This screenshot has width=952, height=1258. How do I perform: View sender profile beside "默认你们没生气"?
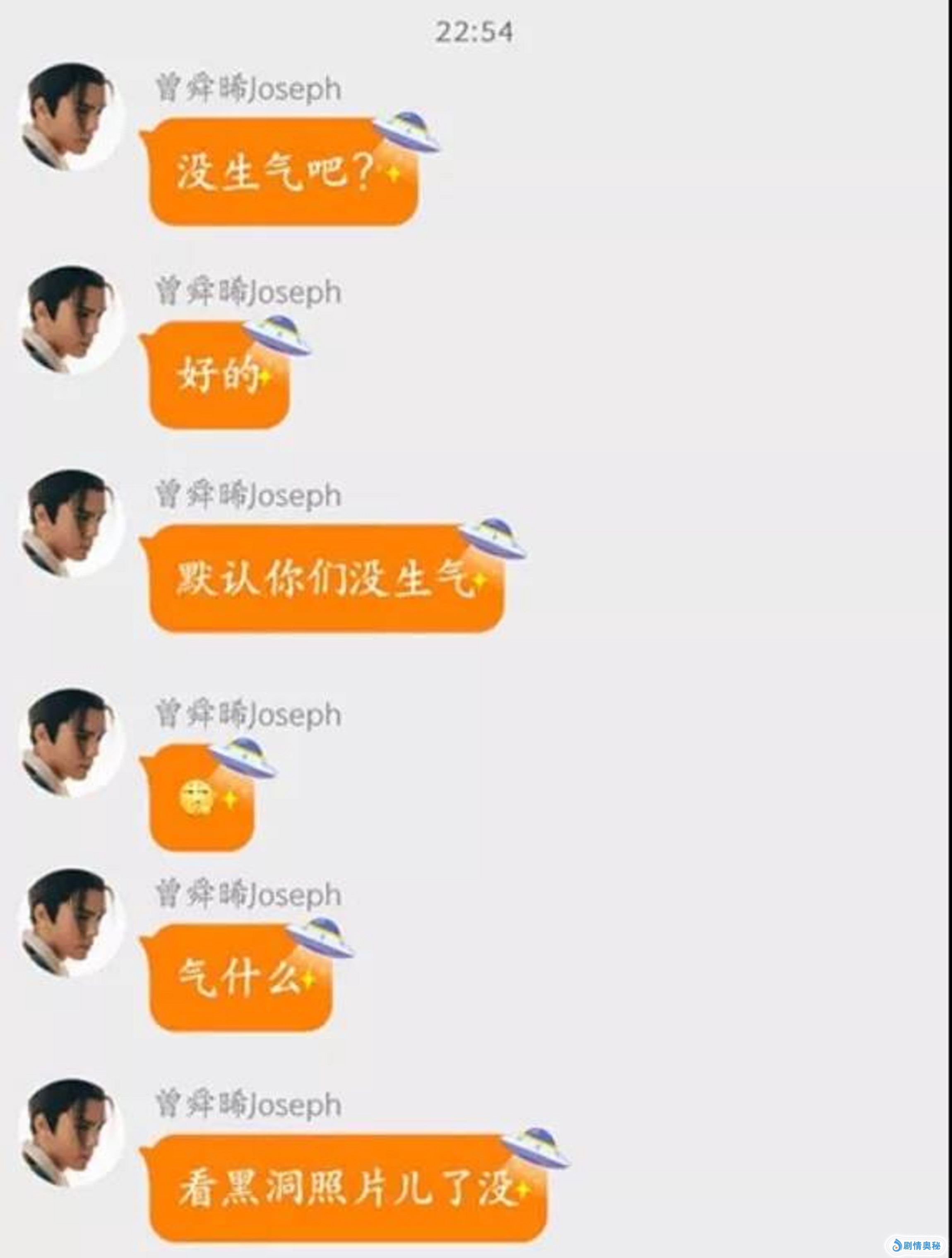[72, 523]
